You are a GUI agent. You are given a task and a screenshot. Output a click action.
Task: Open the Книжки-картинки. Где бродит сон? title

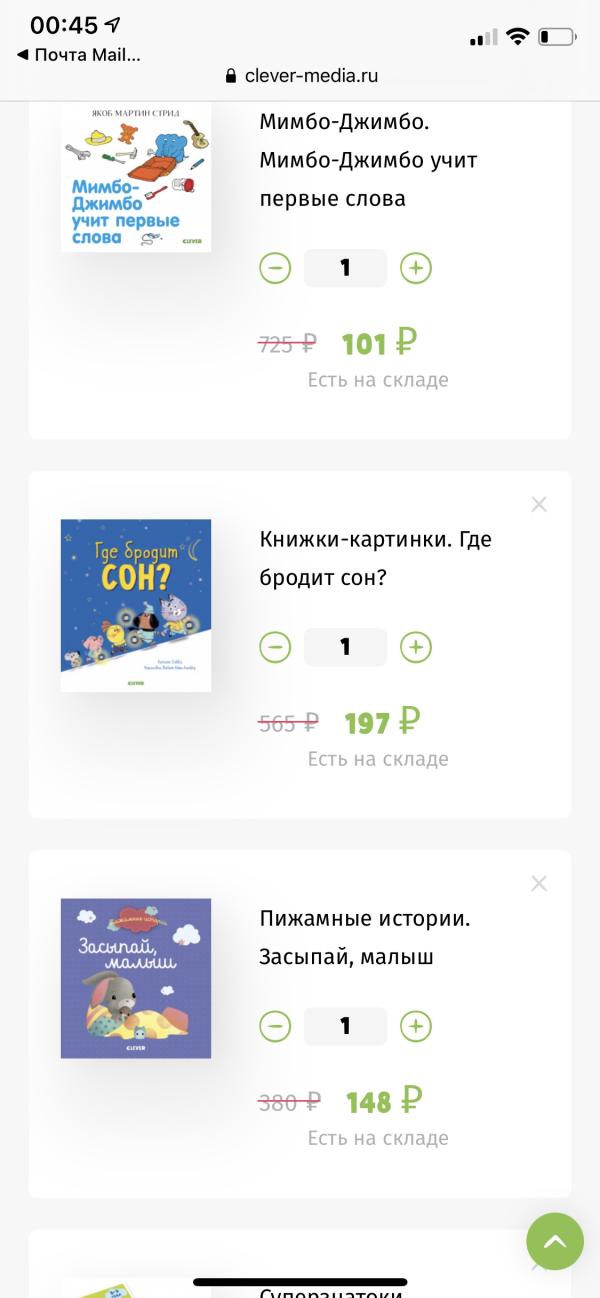tap(376, 559)
